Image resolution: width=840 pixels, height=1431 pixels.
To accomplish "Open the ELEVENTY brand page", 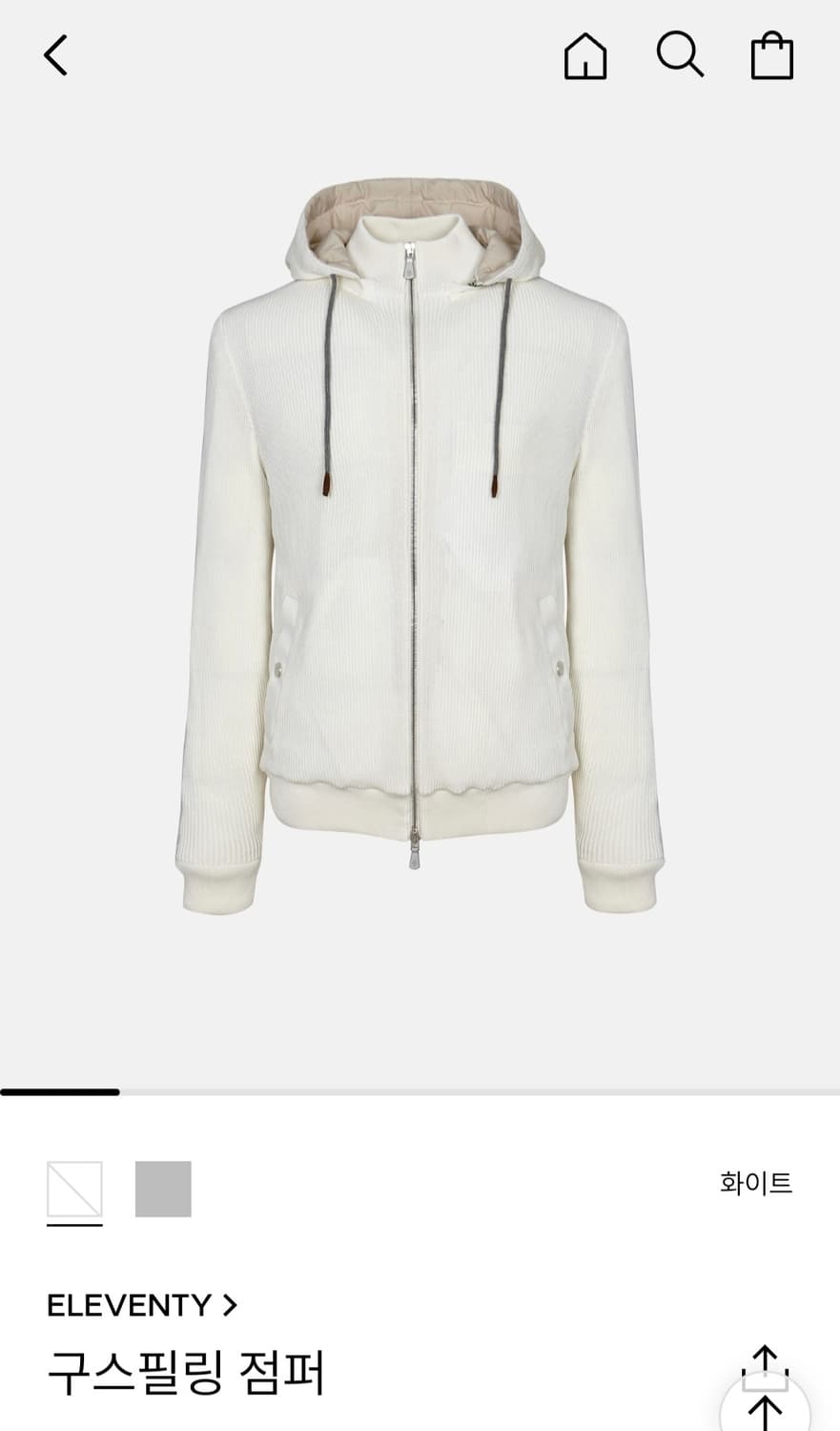I will (141, 1304).
